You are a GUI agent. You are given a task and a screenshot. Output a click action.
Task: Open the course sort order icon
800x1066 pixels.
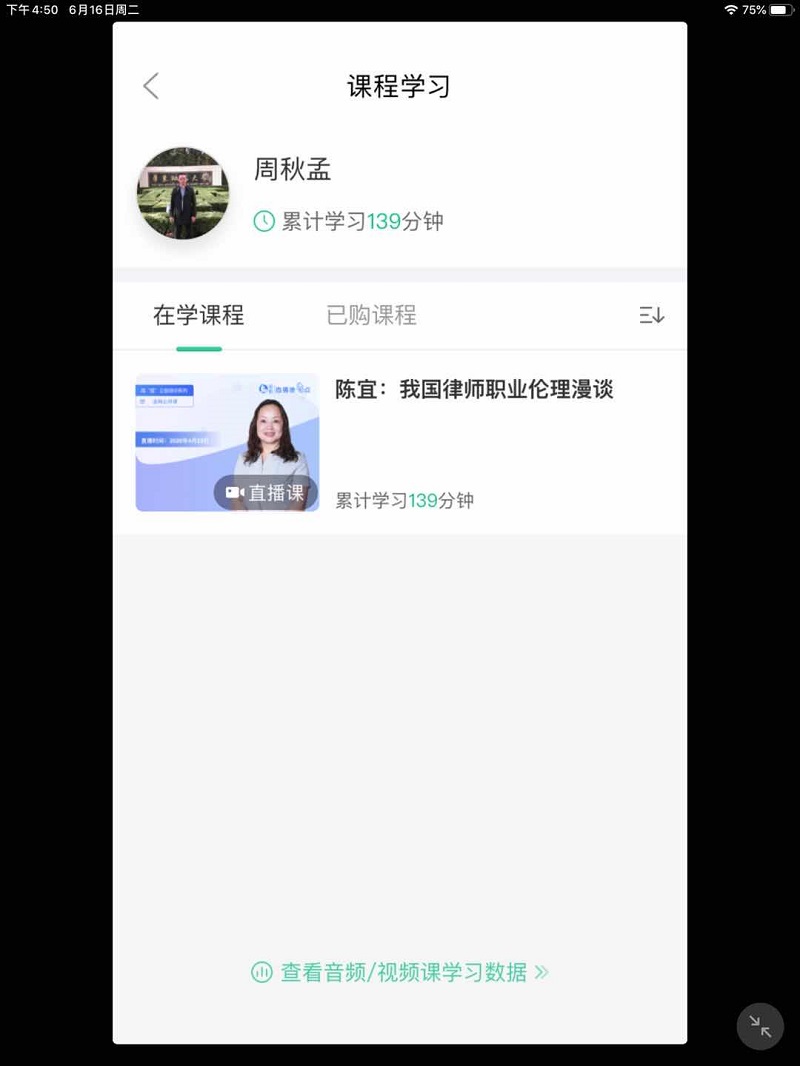tap(652, 315)
